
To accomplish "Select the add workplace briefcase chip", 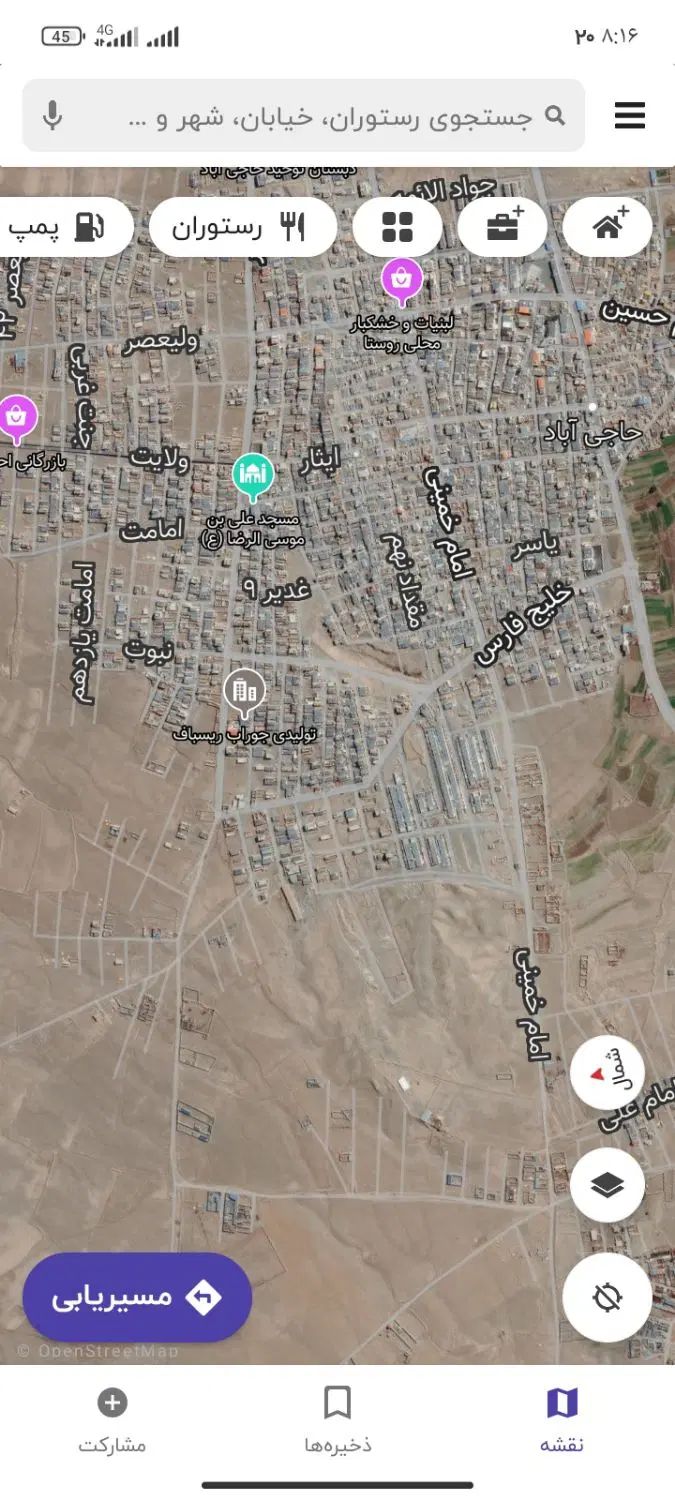I will [503, 227].
